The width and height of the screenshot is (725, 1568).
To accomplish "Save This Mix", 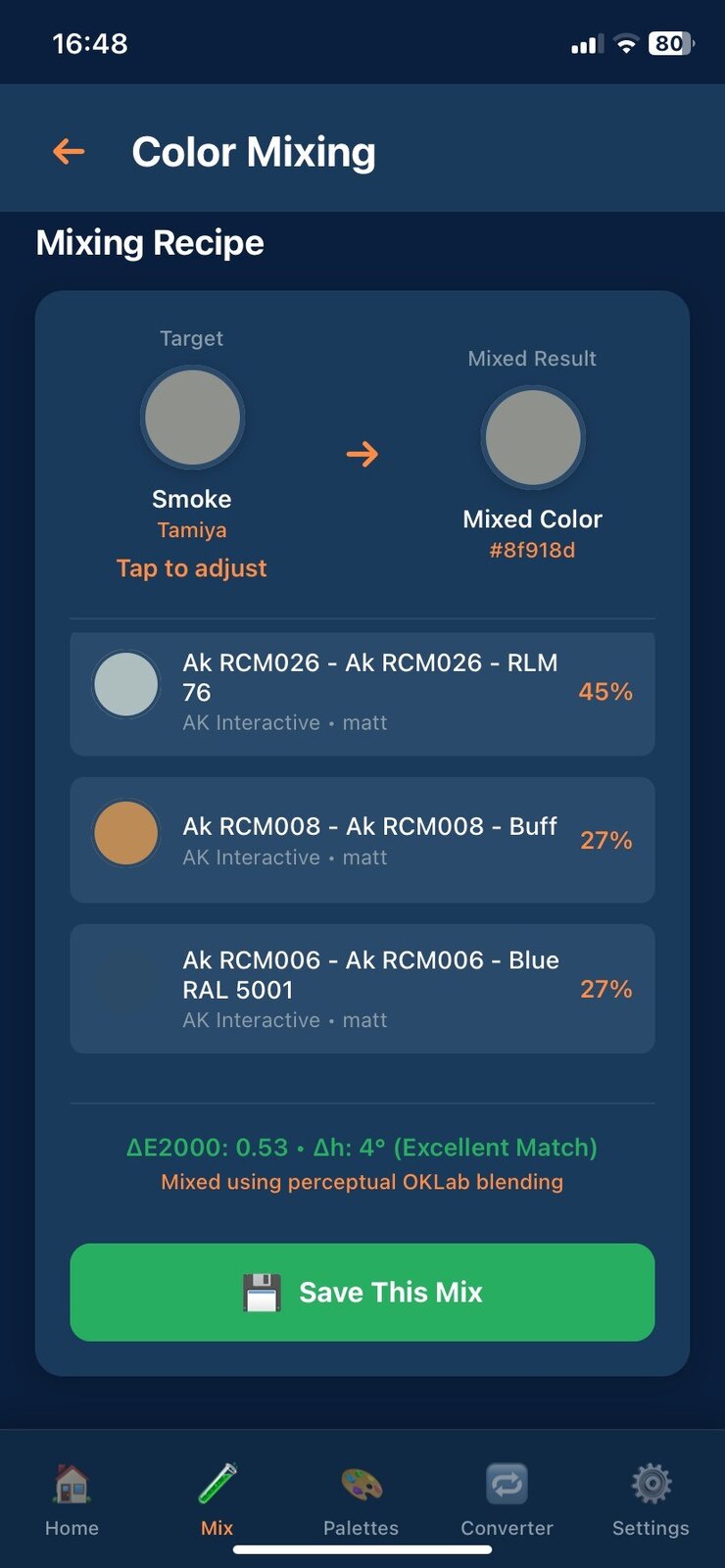I will [x=362, y=1292].
